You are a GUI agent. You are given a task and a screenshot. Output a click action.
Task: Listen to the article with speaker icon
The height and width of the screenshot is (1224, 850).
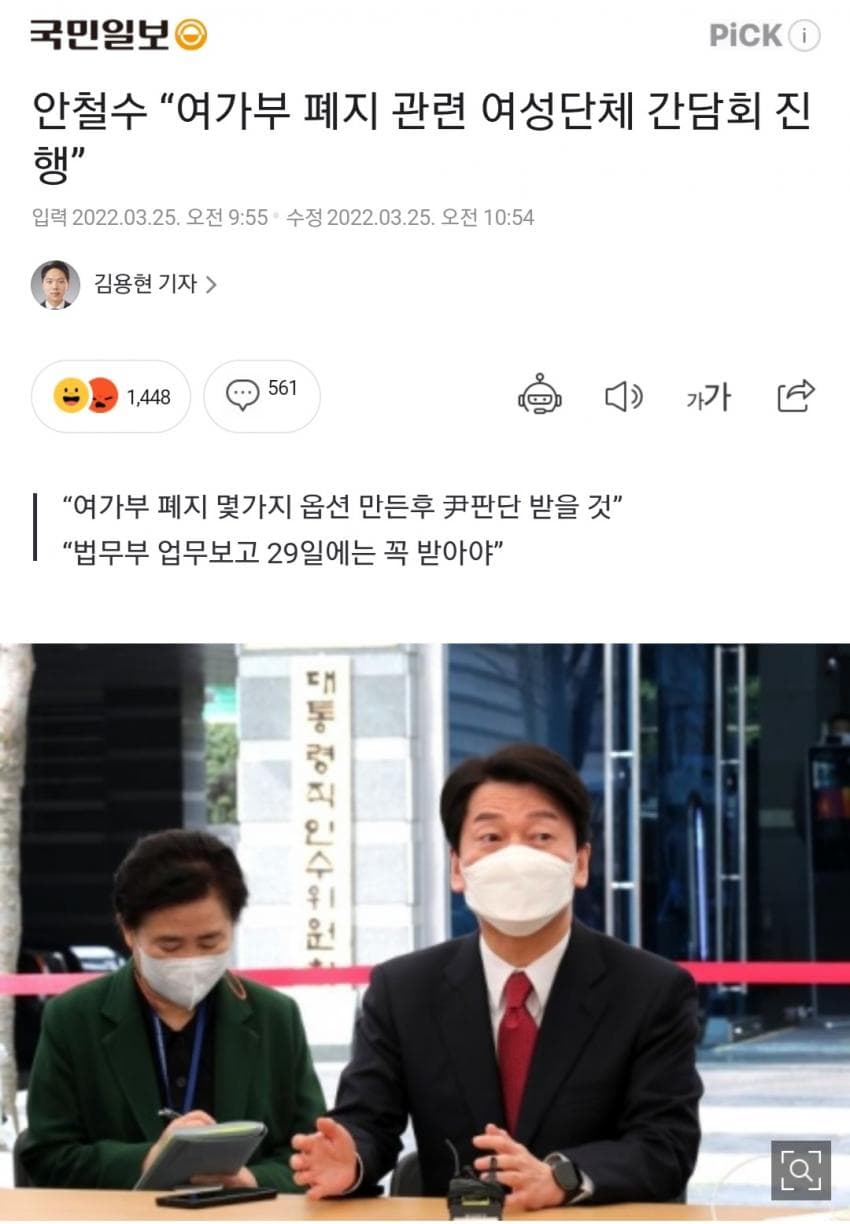pos(624,397)
